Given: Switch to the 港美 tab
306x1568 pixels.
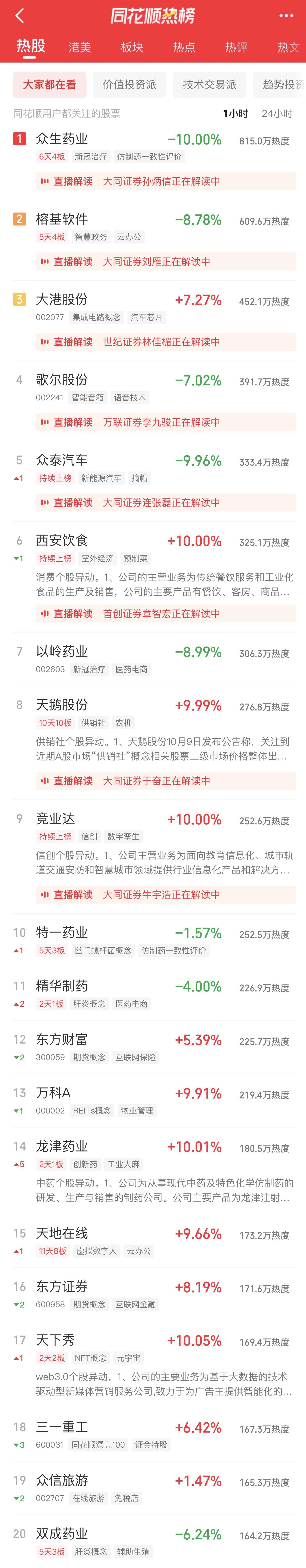Looking at the screenshot, I should 80,47.
